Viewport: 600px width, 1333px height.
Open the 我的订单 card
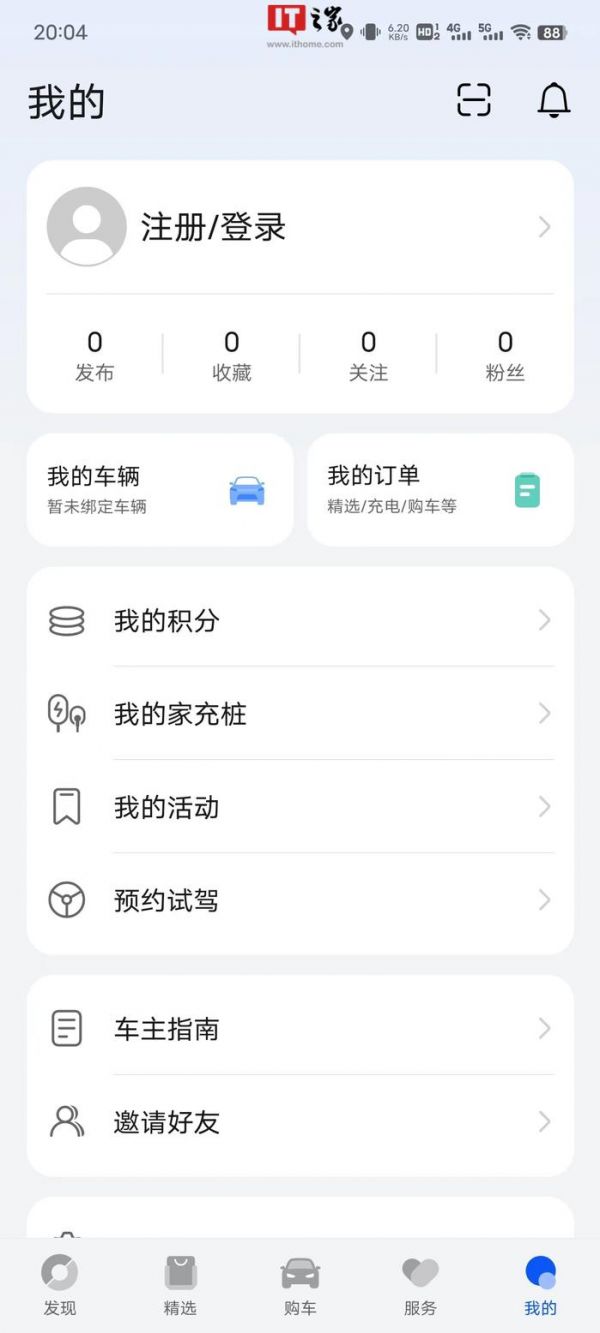point(440,490)
